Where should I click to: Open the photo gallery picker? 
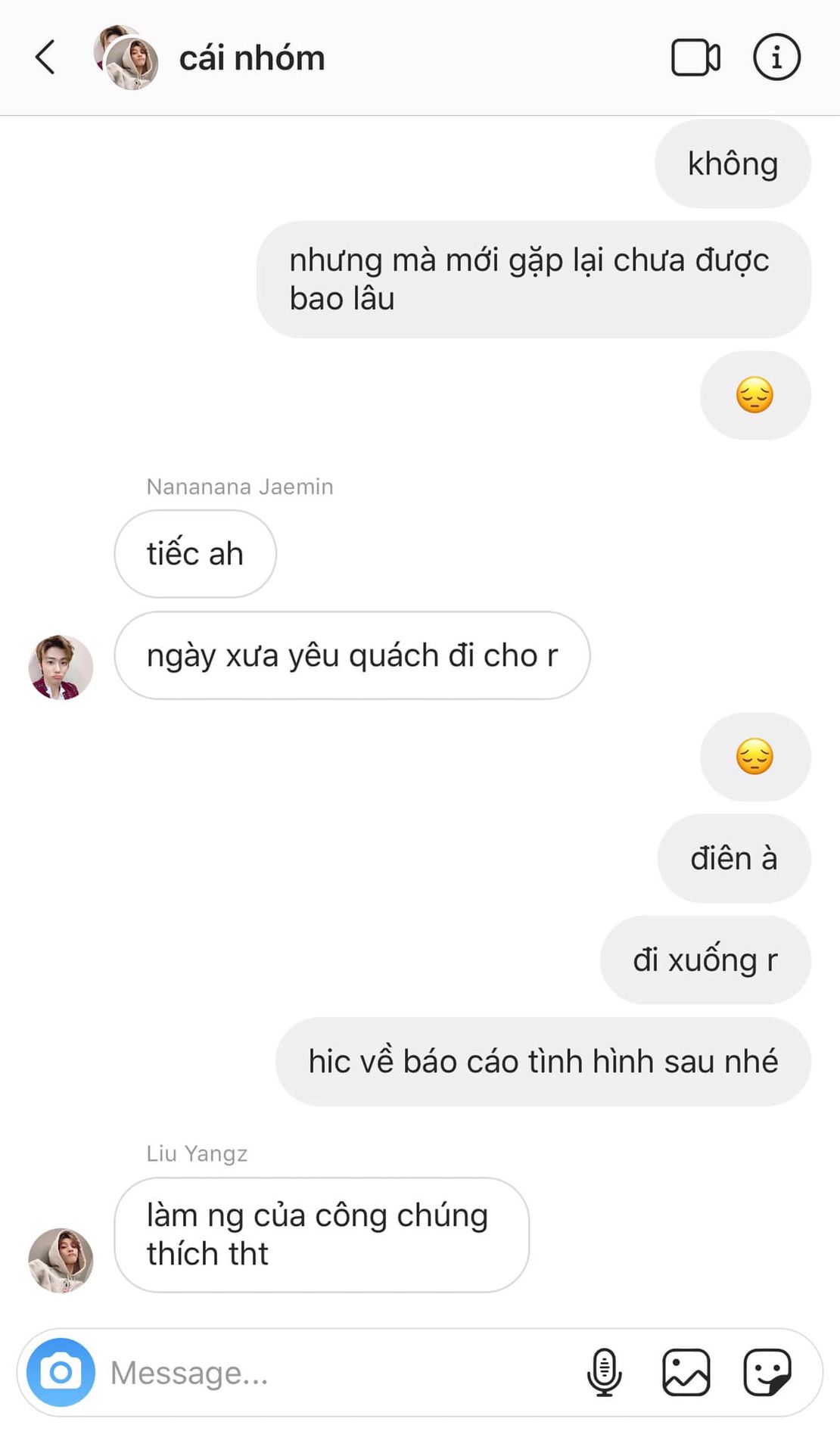(x=686, y=1372)
